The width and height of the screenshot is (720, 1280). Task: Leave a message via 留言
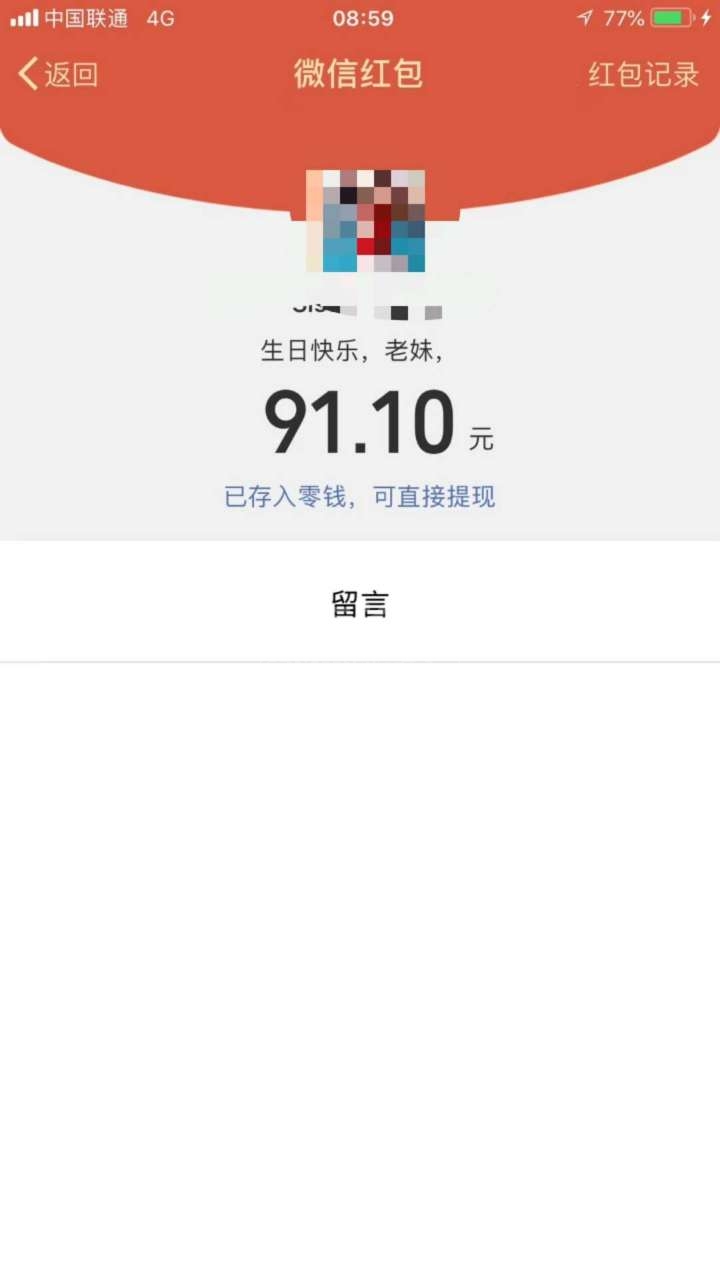[360, 604]
